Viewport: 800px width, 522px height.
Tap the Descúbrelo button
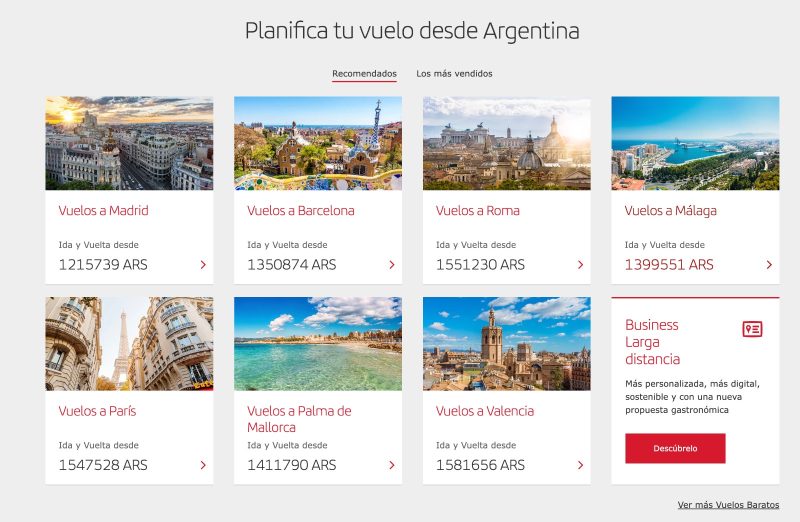(675, 448)
